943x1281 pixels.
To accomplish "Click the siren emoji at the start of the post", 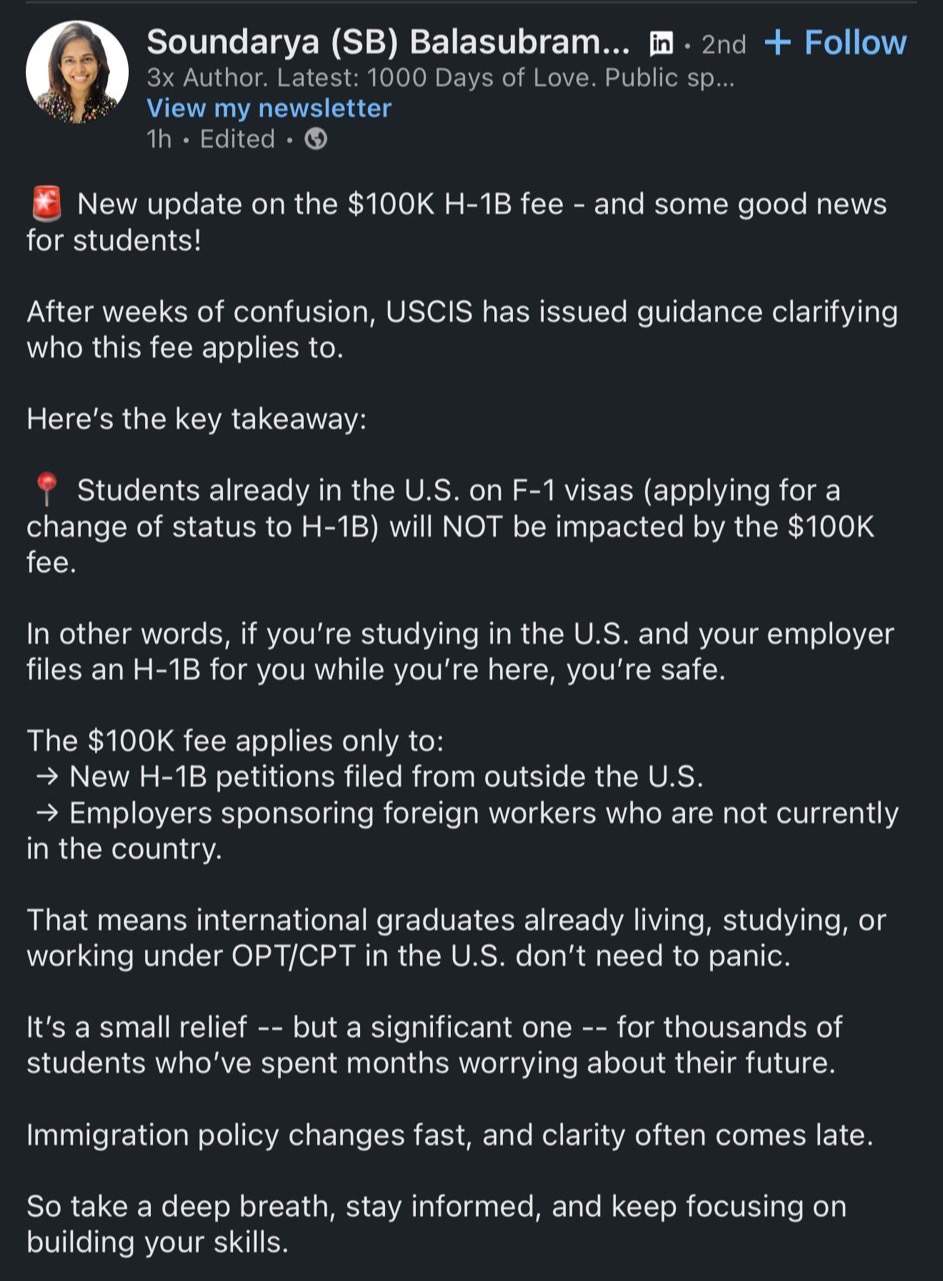I will (x=44, y=203).
